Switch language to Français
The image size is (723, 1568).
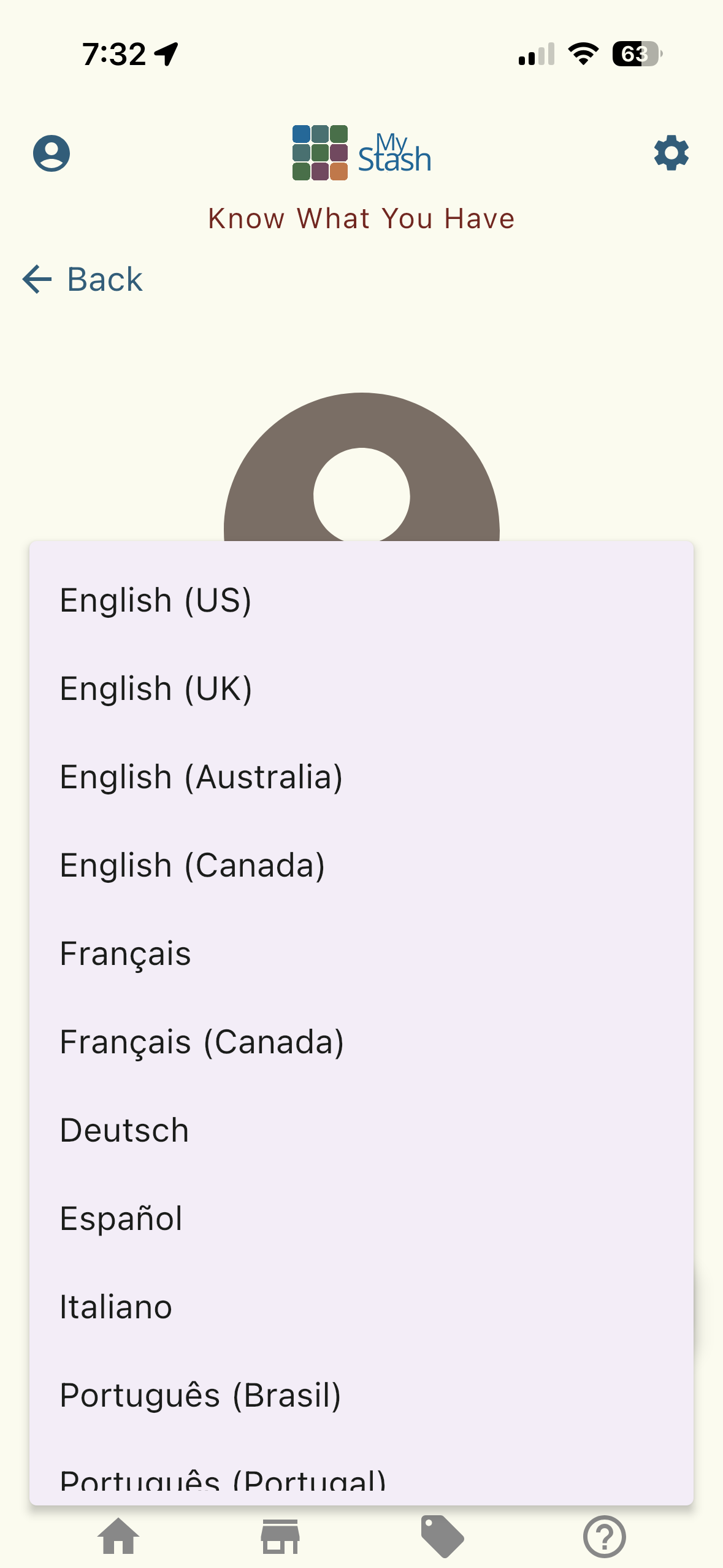126,953
